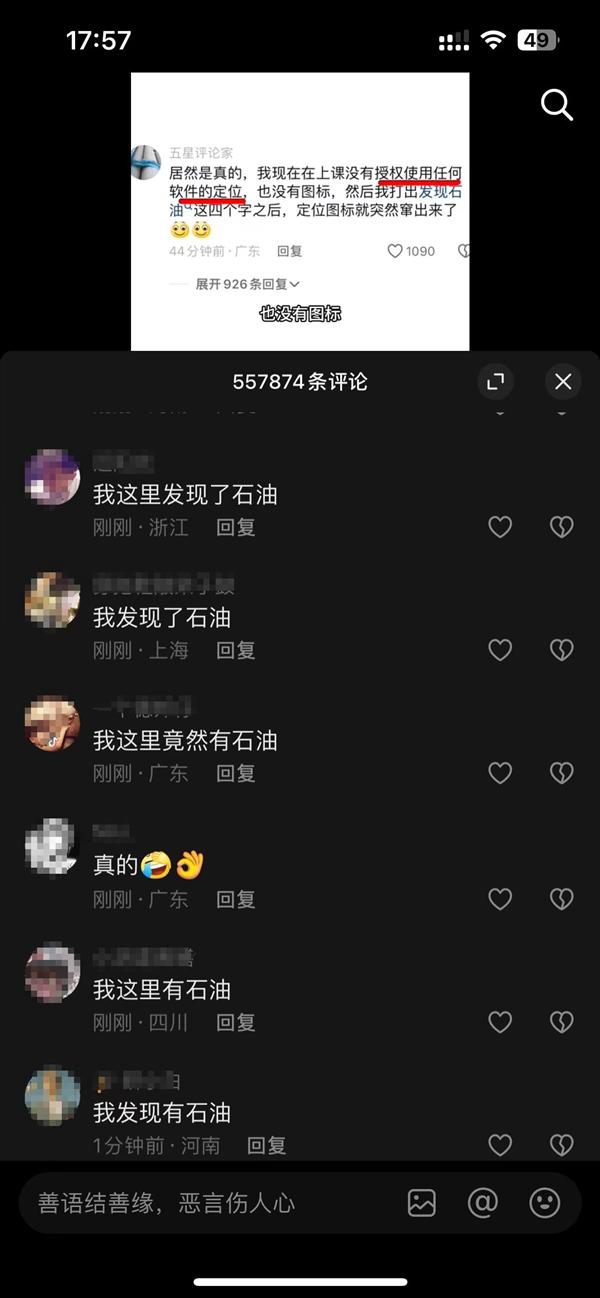This screenshot has width=600, height=1298.
Task: Reply to the comment from 四川
Action: coord(236,1022)
